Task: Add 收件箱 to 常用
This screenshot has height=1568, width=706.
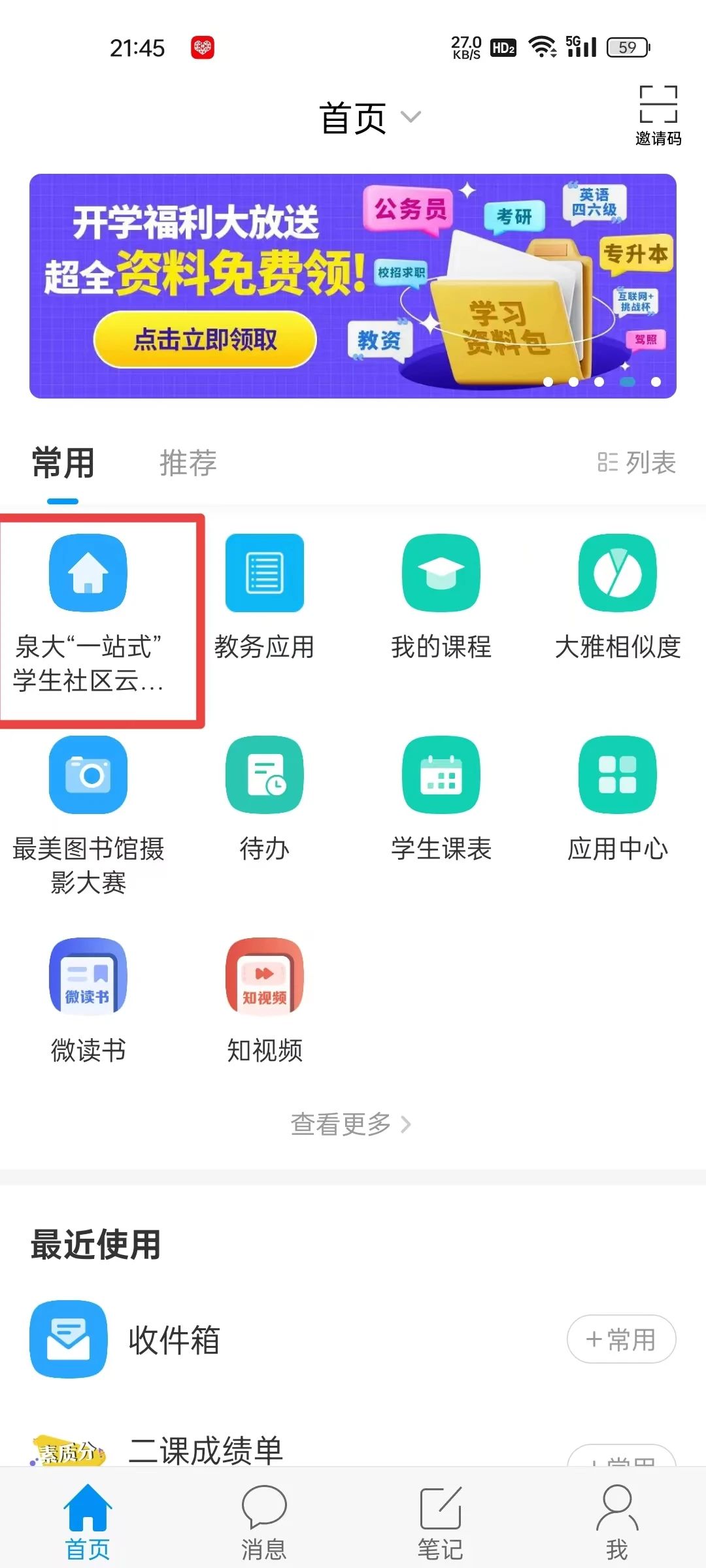Action: point(621,1340)
